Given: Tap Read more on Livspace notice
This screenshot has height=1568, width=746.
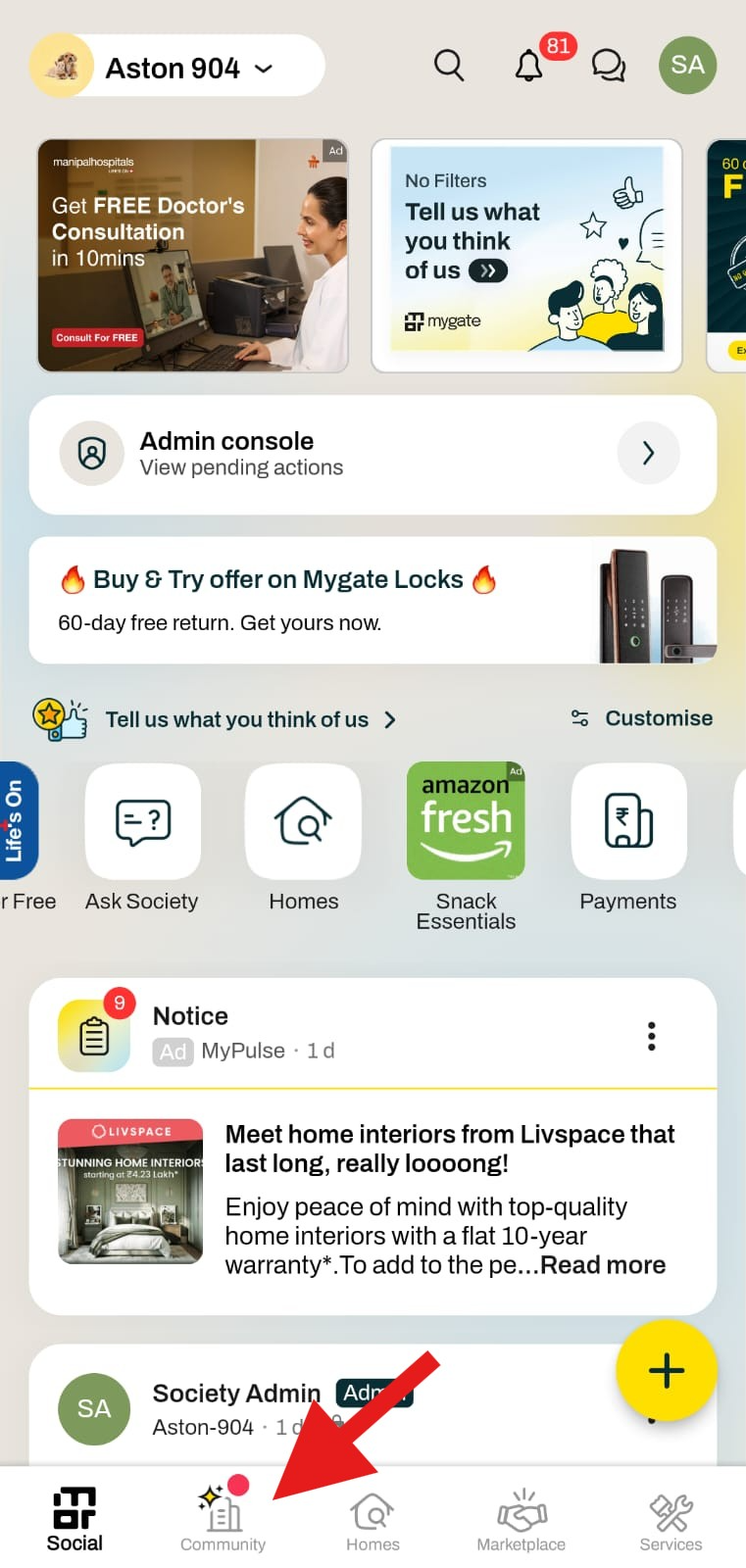Looking at the screenshot, I should click(x=603, y=1265).
